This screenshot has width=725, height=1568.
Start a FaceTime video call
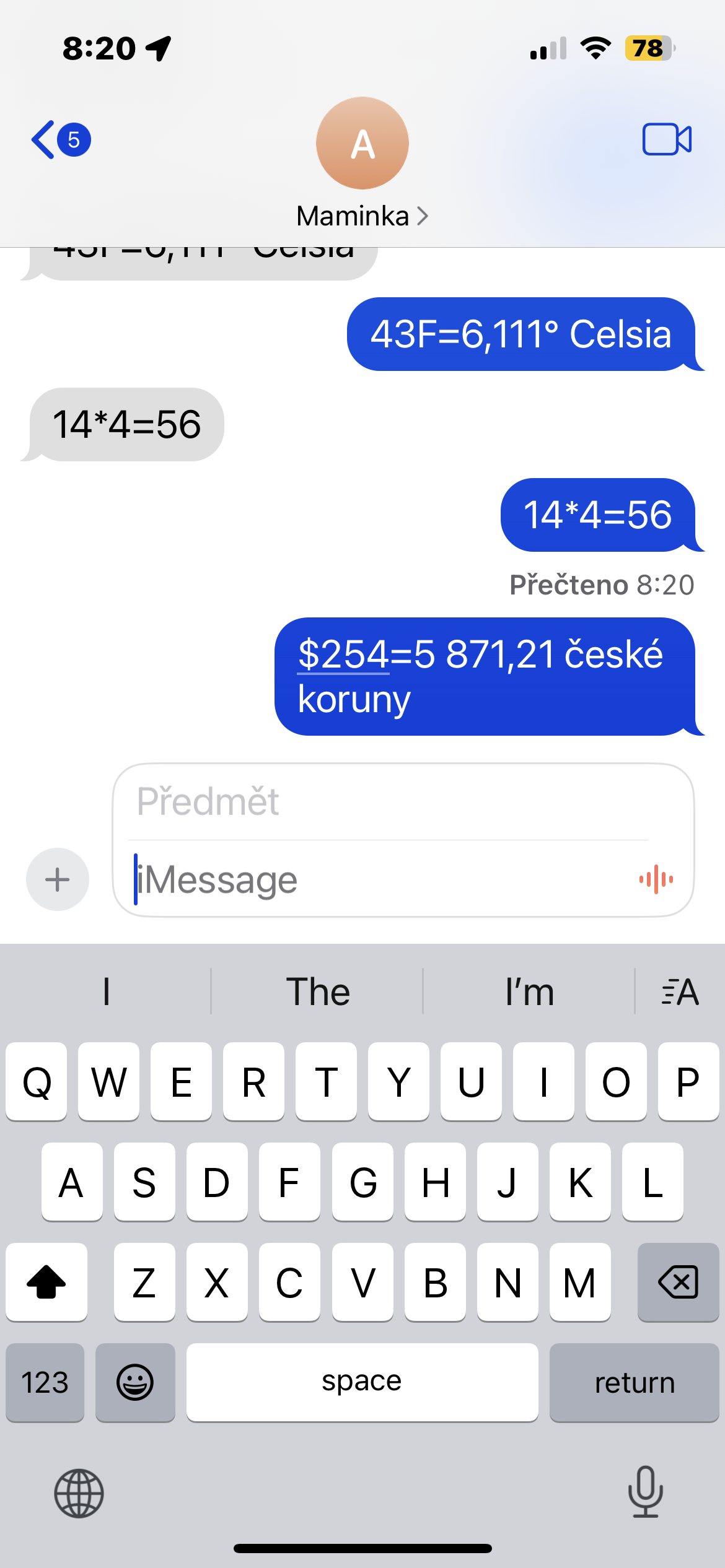click(667, 139)
